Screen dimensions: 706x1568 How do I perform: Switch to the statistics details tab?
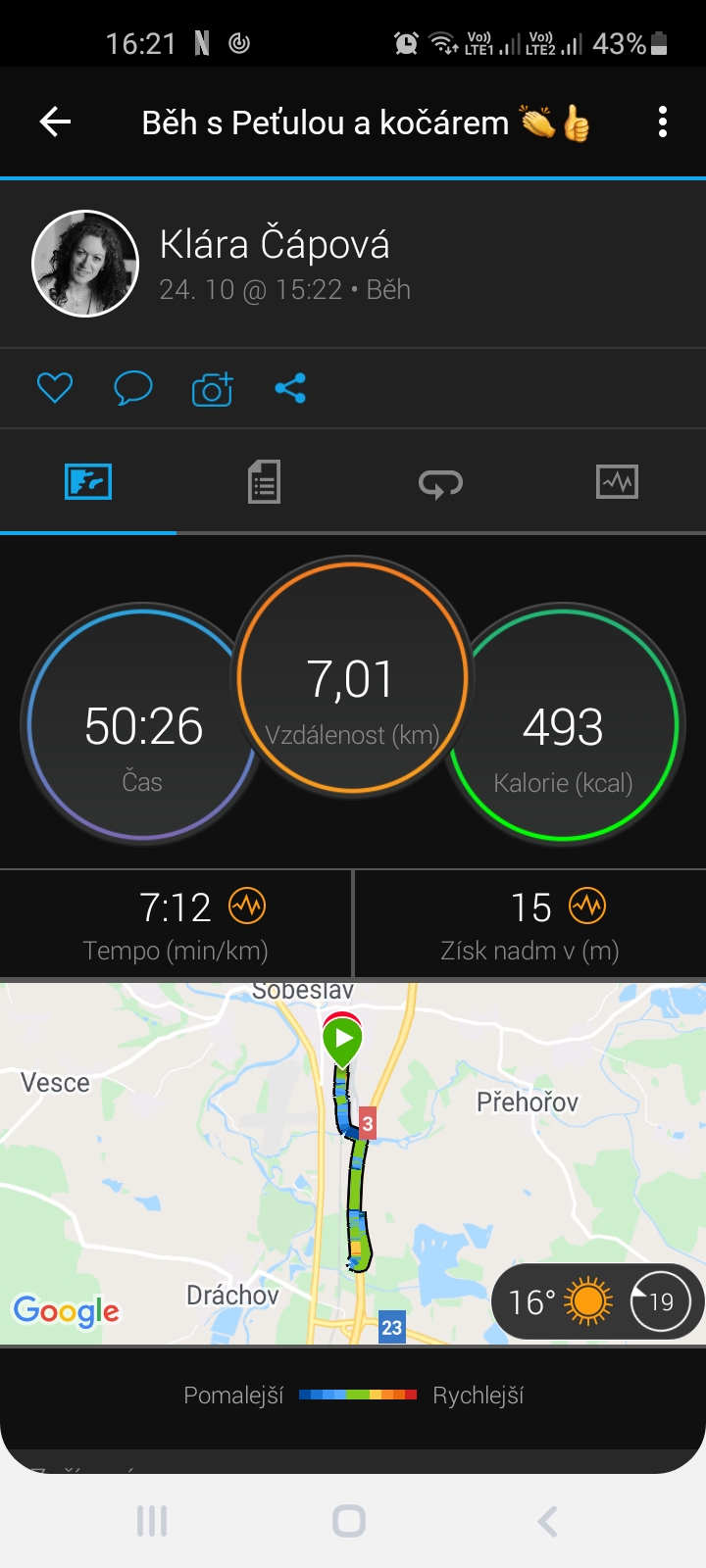tap(264, 482)
